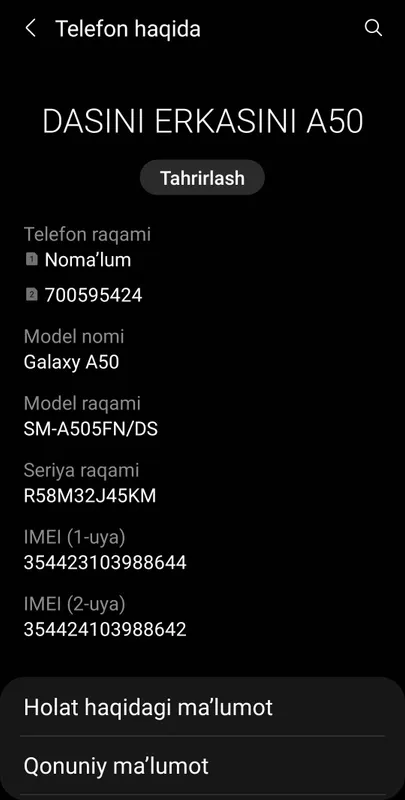Open the search magnifier icon

coord(373,28)
